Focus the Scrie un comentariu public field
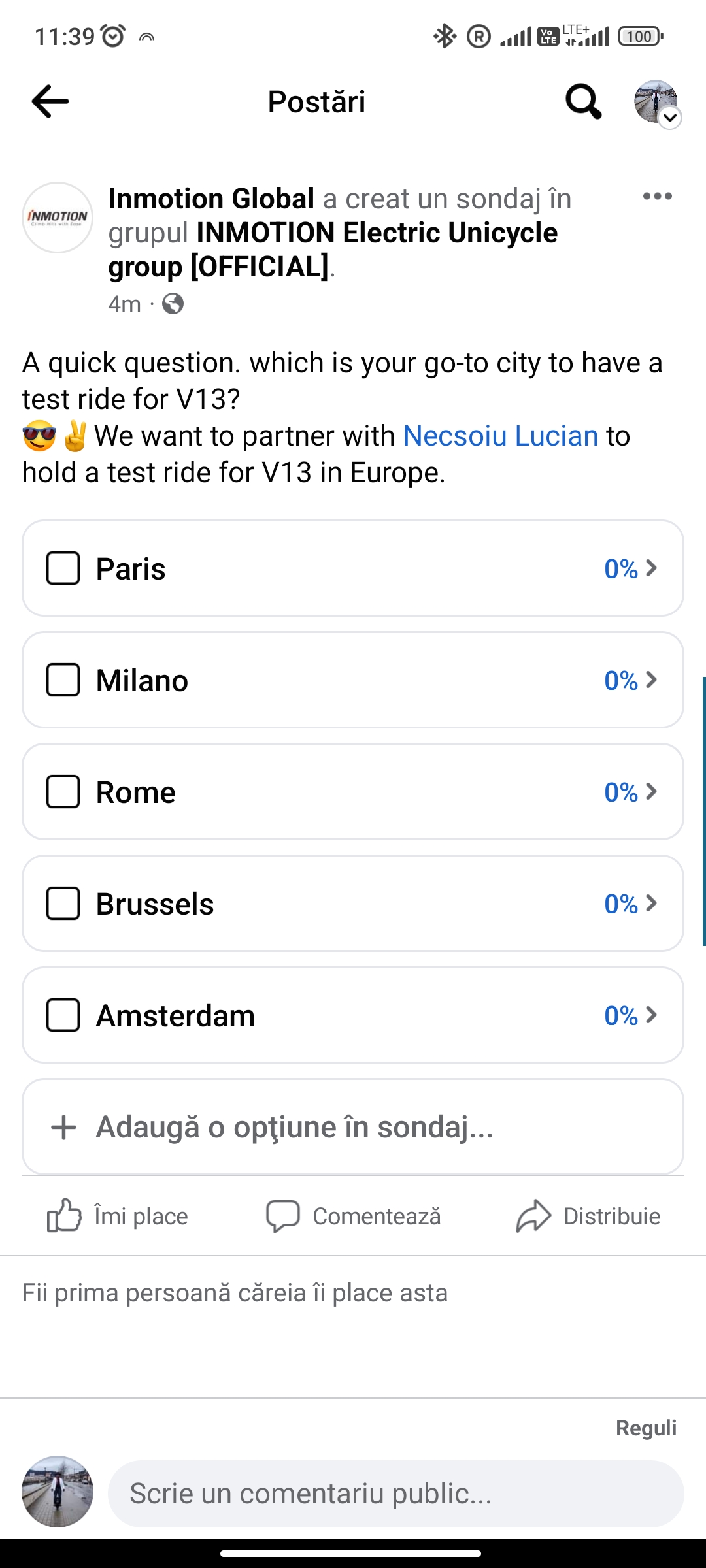This screenshot has height=1568, width=706. (396, 1494)
